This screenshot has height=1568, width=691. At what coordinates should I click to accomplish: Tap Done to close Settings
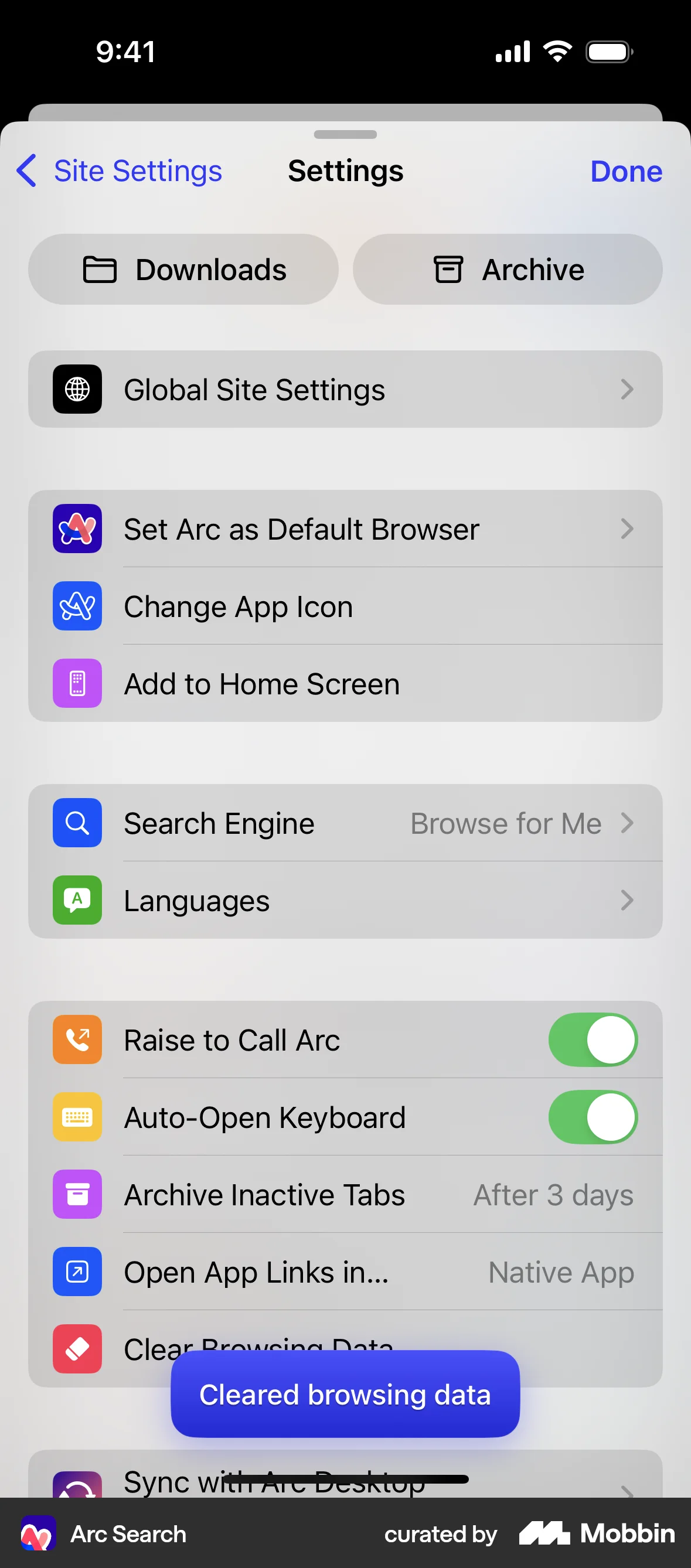tap(626, 171)
